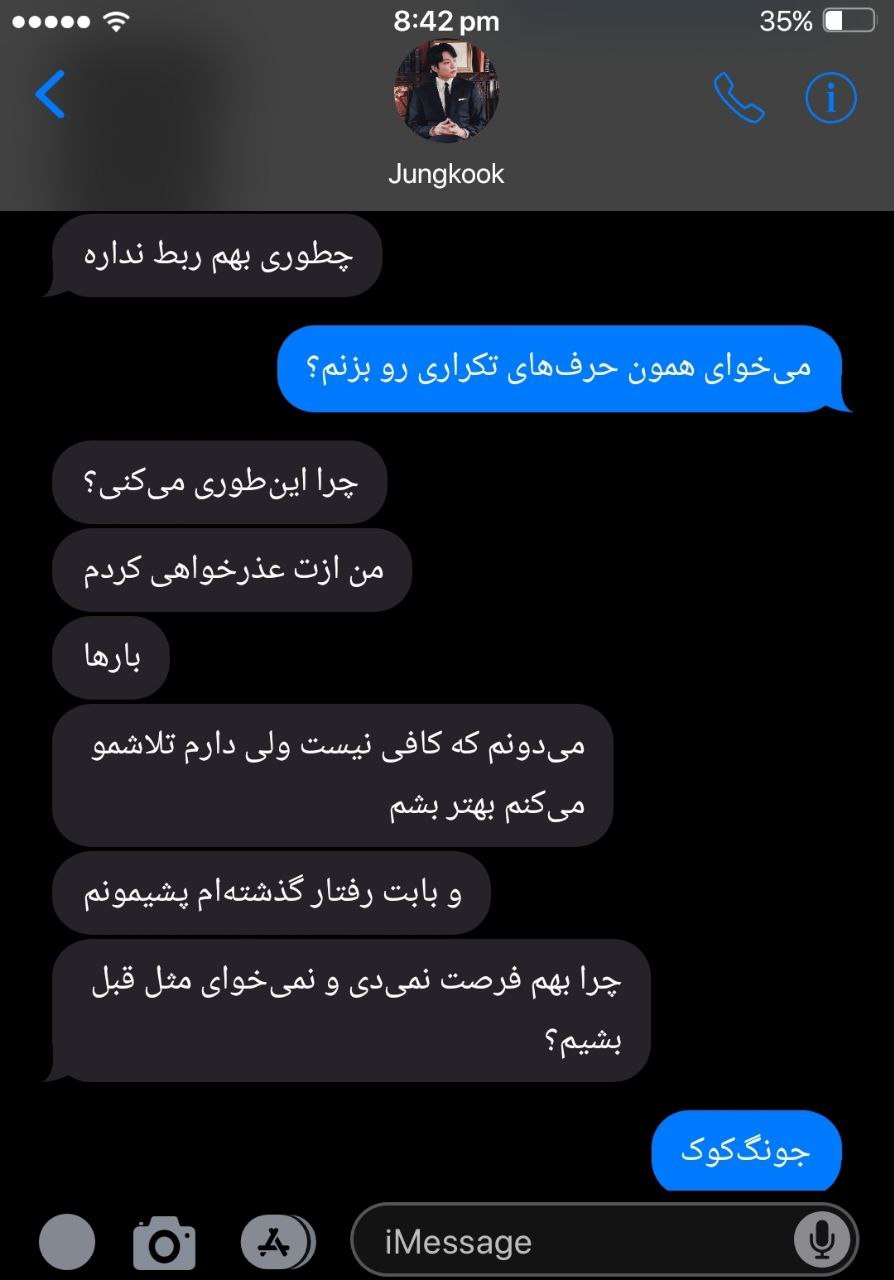Viewport: 894px width, 1280px height.
Task: Open Jungkook's contact profile picture
Action: click(447, 94)
